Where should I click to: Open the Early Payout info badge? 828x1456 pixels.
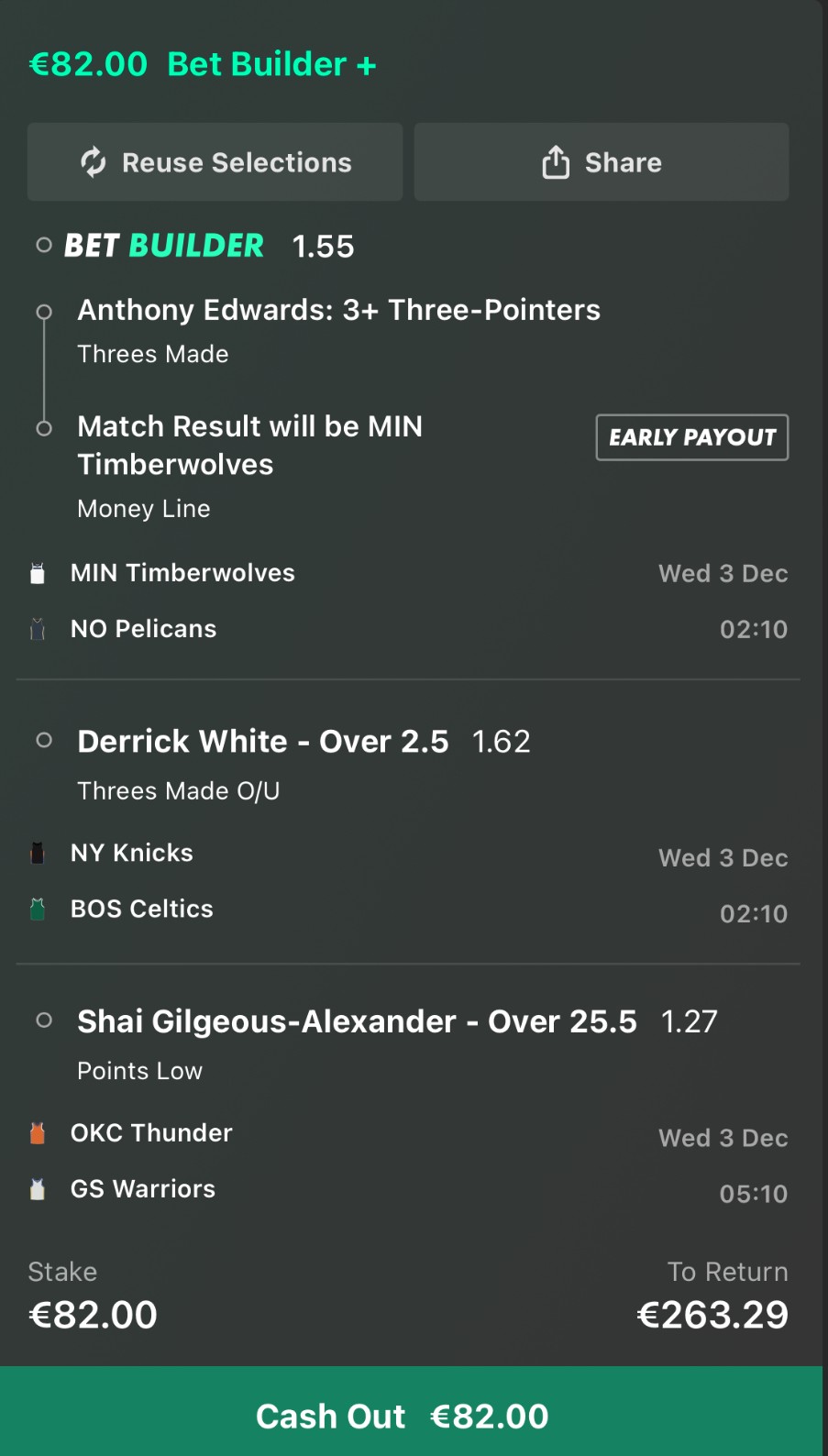pos(692,437)
